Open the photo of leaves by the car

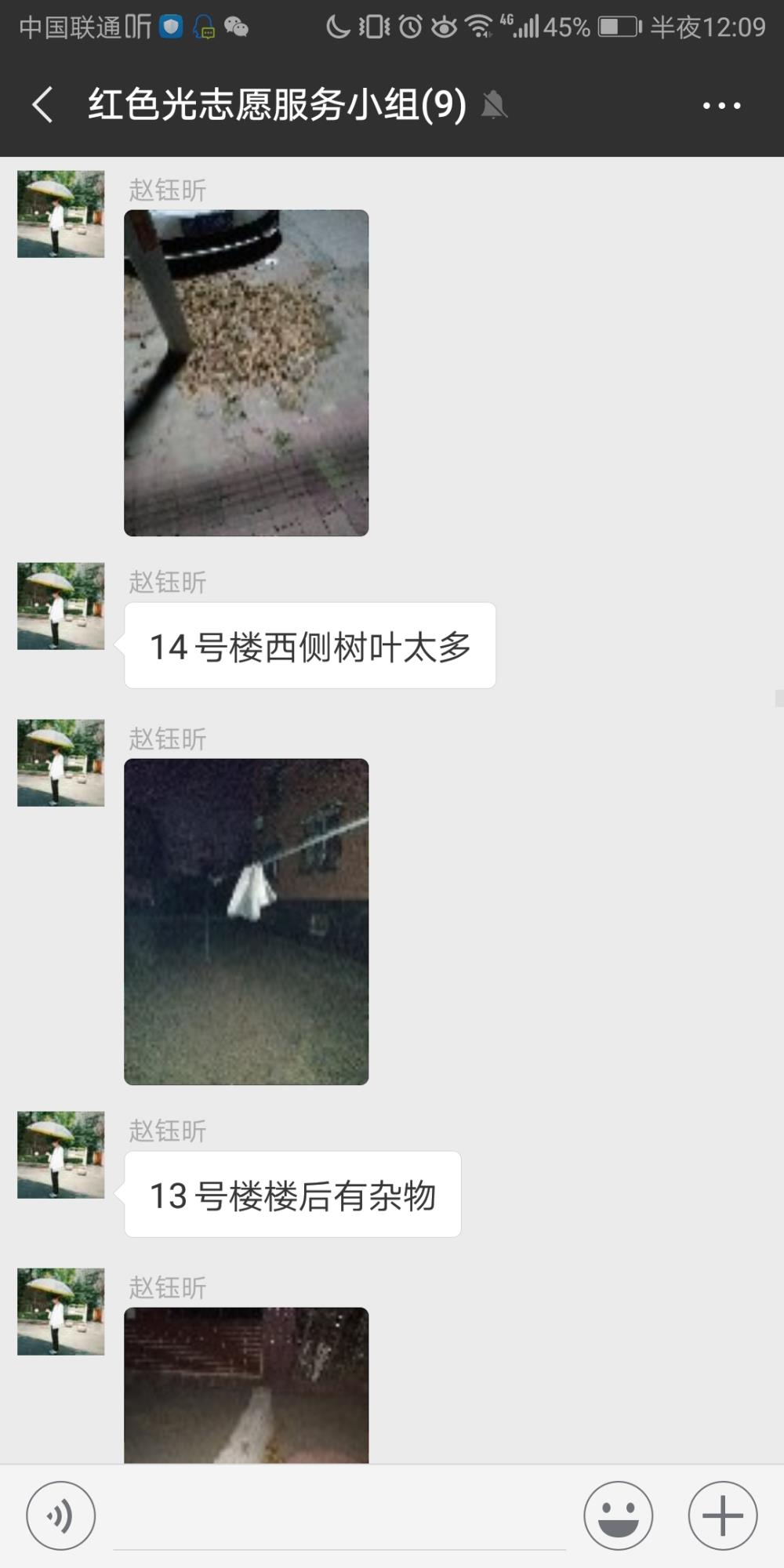(246, 373)
